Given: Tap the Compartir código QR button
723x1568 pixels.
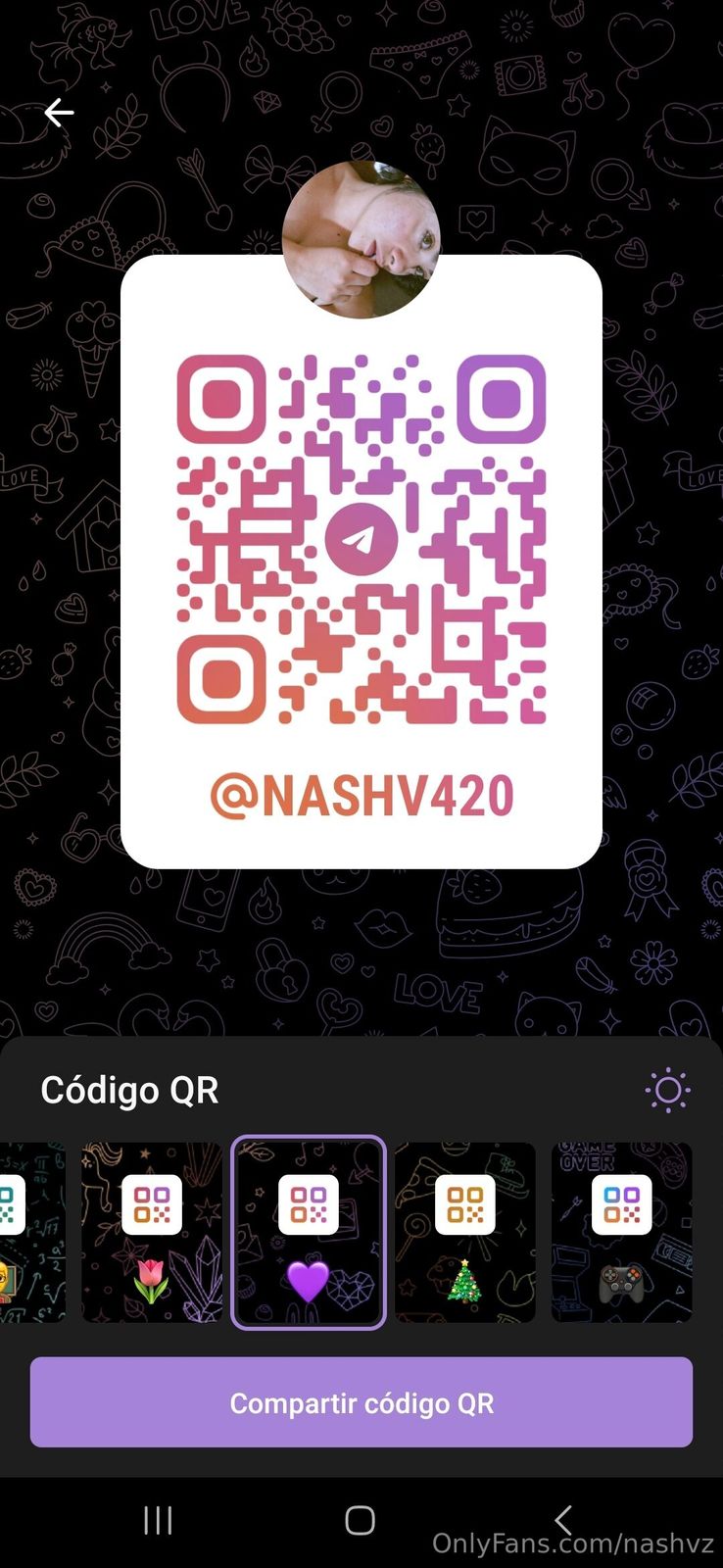Looking at the screenshot, I should click(x=361, y=1402).
